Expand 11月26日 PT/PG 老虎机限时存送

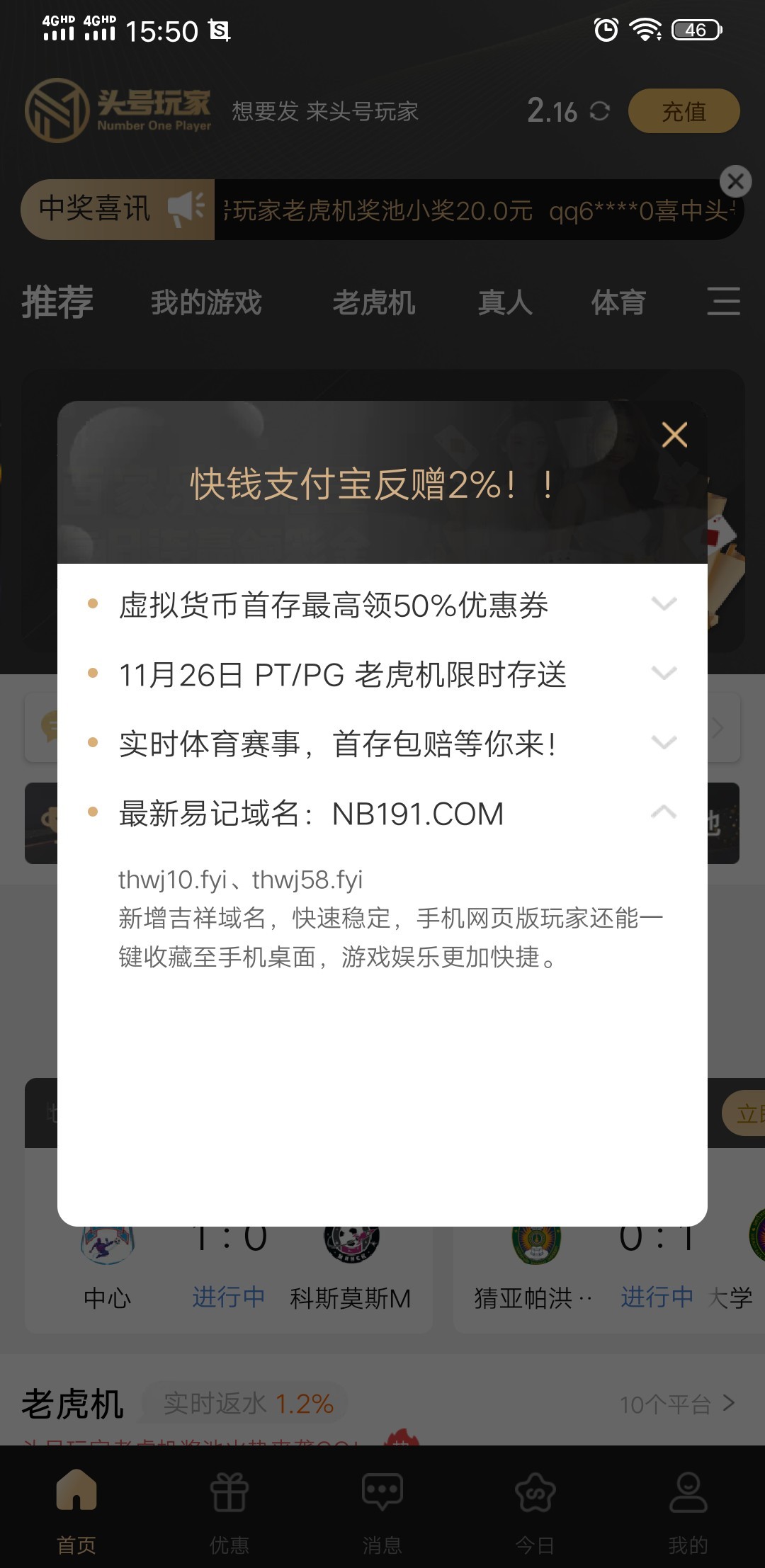tap(664, 674)
